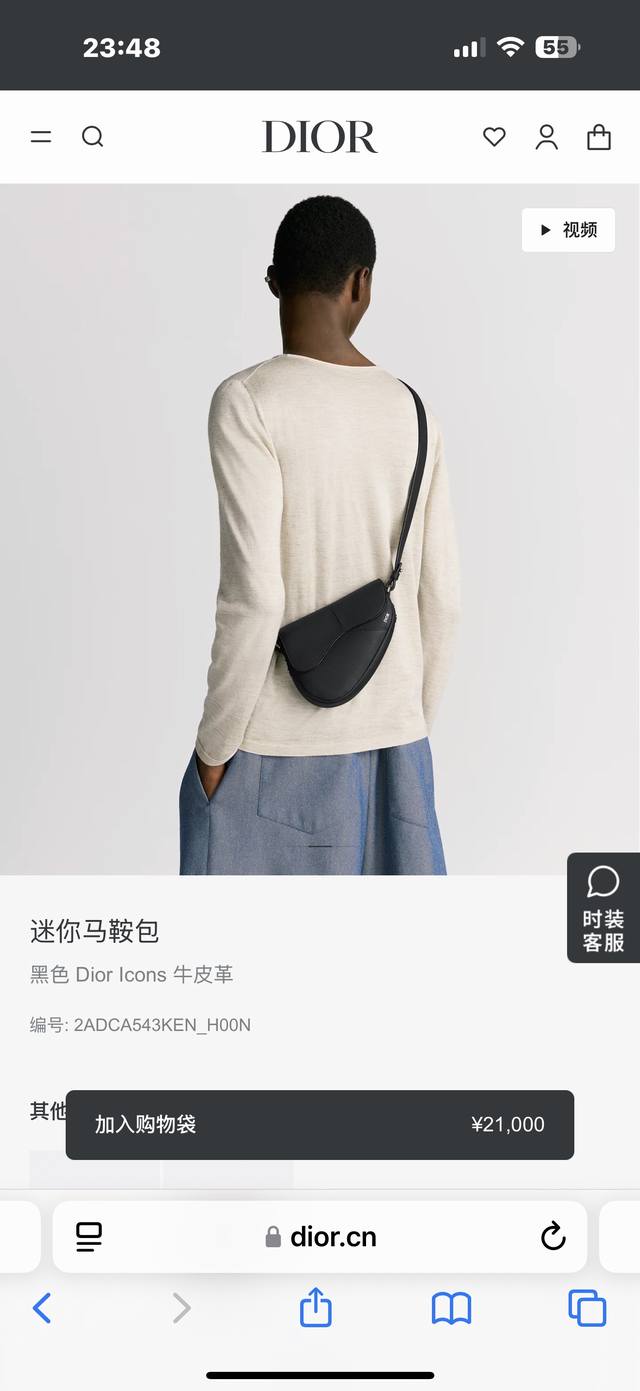Open the hamburger menu
This screenshot has height=1391, width=640.
click(x=41, y=137)
